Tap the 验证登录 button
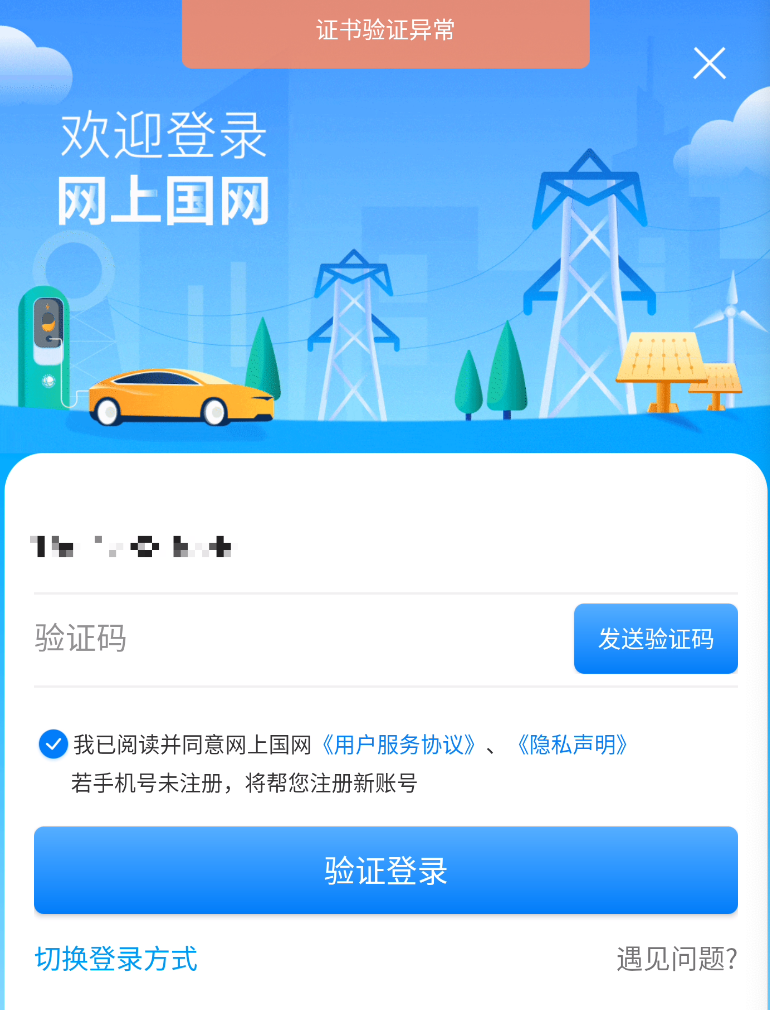This screenshot has width=770, height=1010. click(x=385, y=870)
